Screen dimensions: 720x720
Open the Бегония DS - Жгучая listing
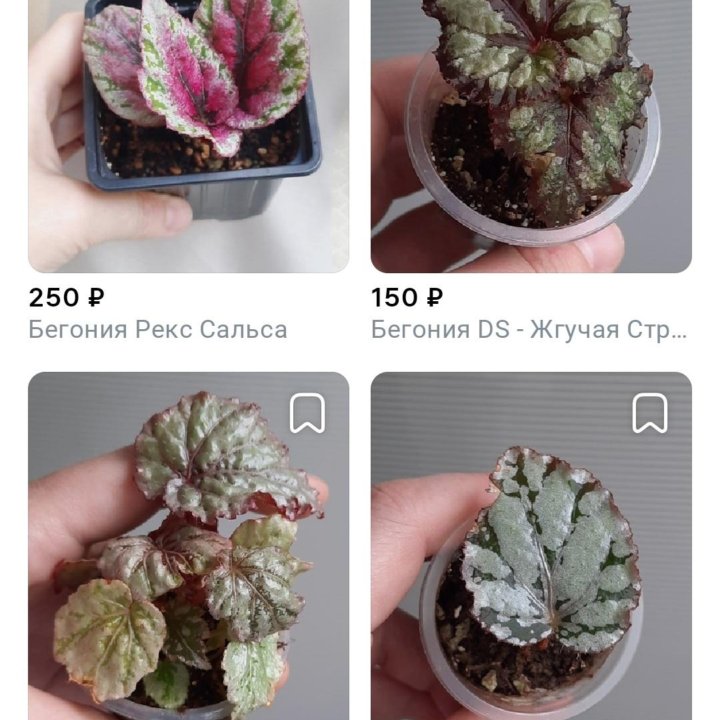[529, 329]
